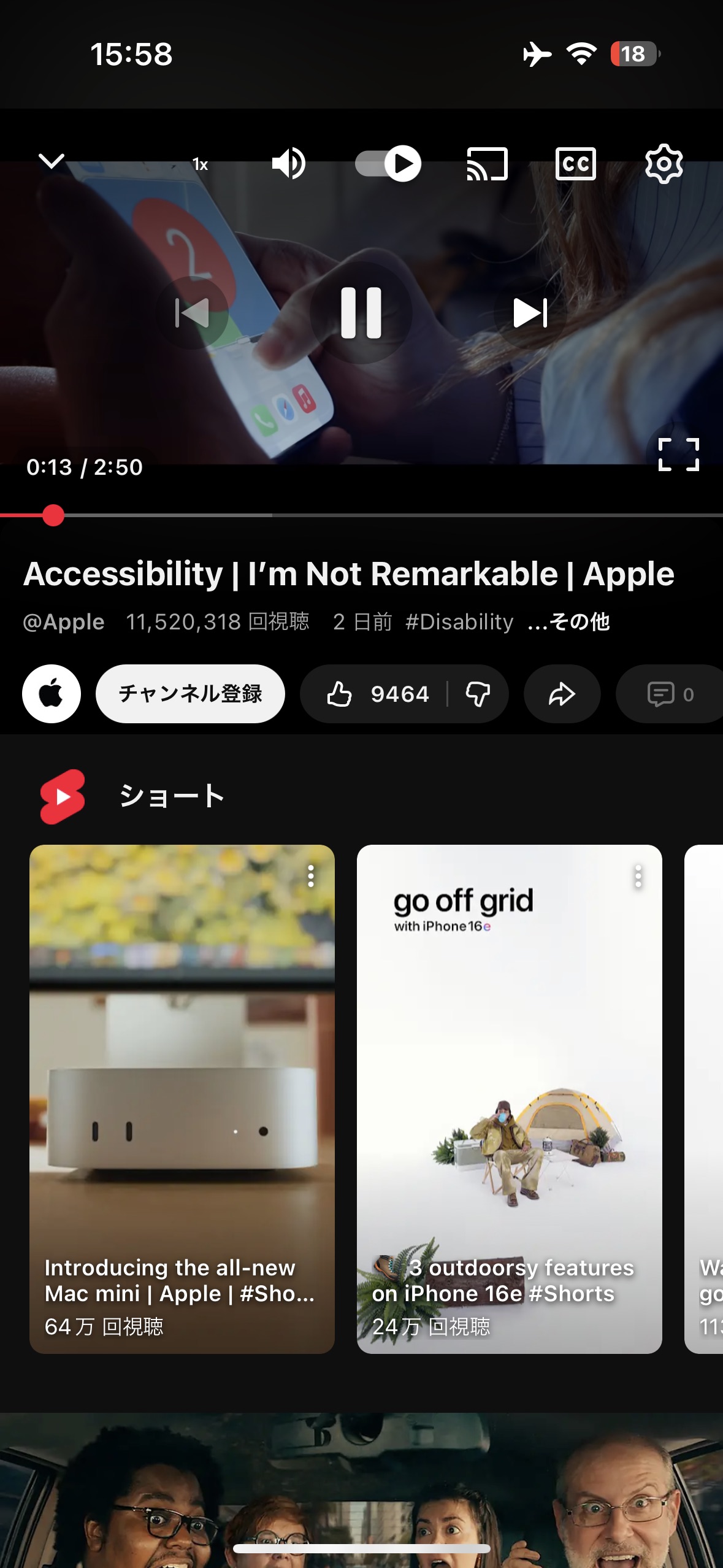Expand the description with …その他
The height and width of the screenshot is (1568, 723).
click(568, 622)
